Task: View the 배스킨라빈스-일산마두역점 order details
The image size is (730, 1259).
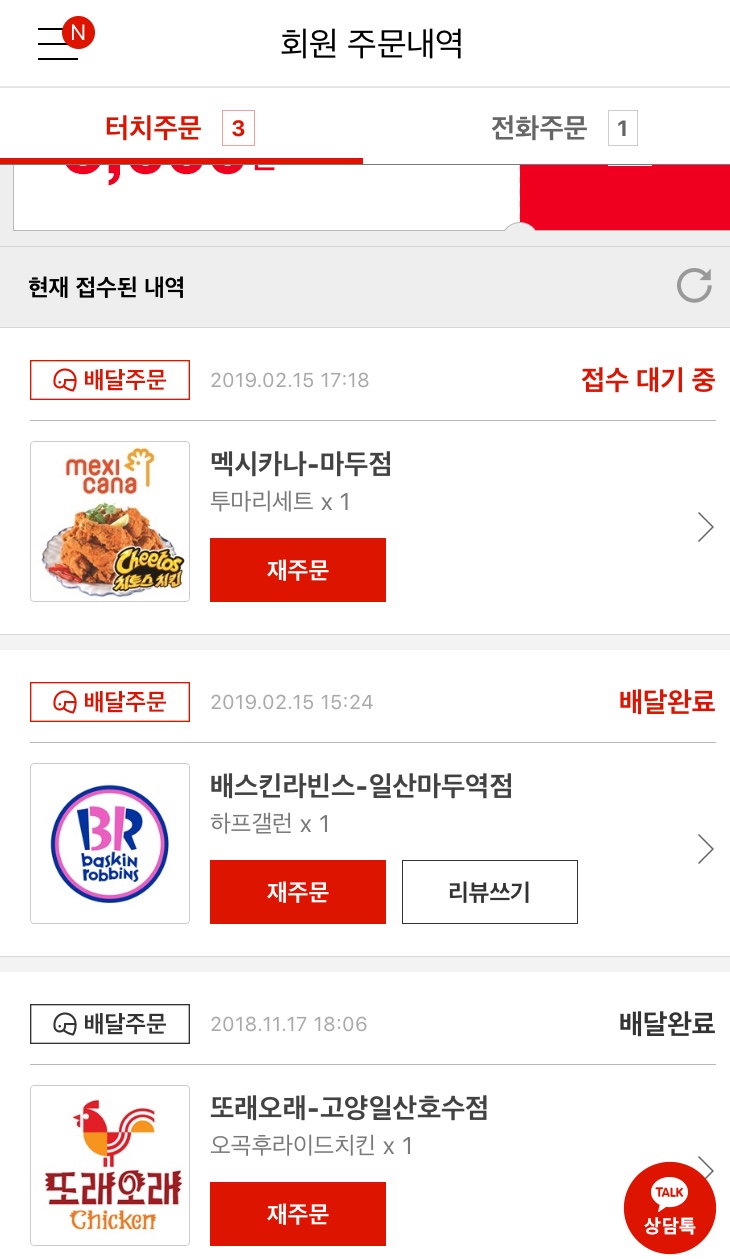Action: coord(705,849)
